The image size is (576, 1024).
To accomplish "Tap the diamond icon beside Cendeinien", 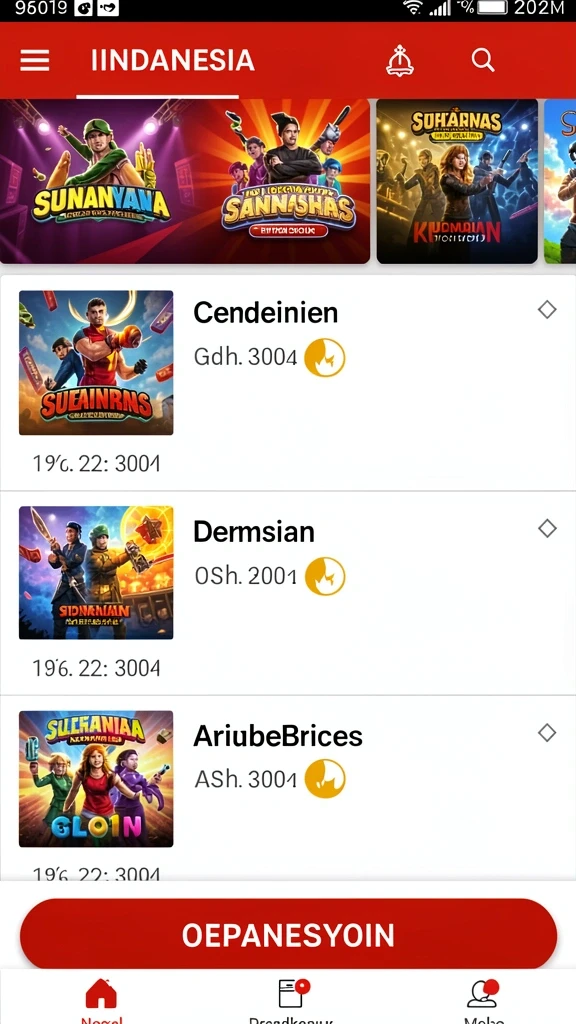I will point(547,310).
